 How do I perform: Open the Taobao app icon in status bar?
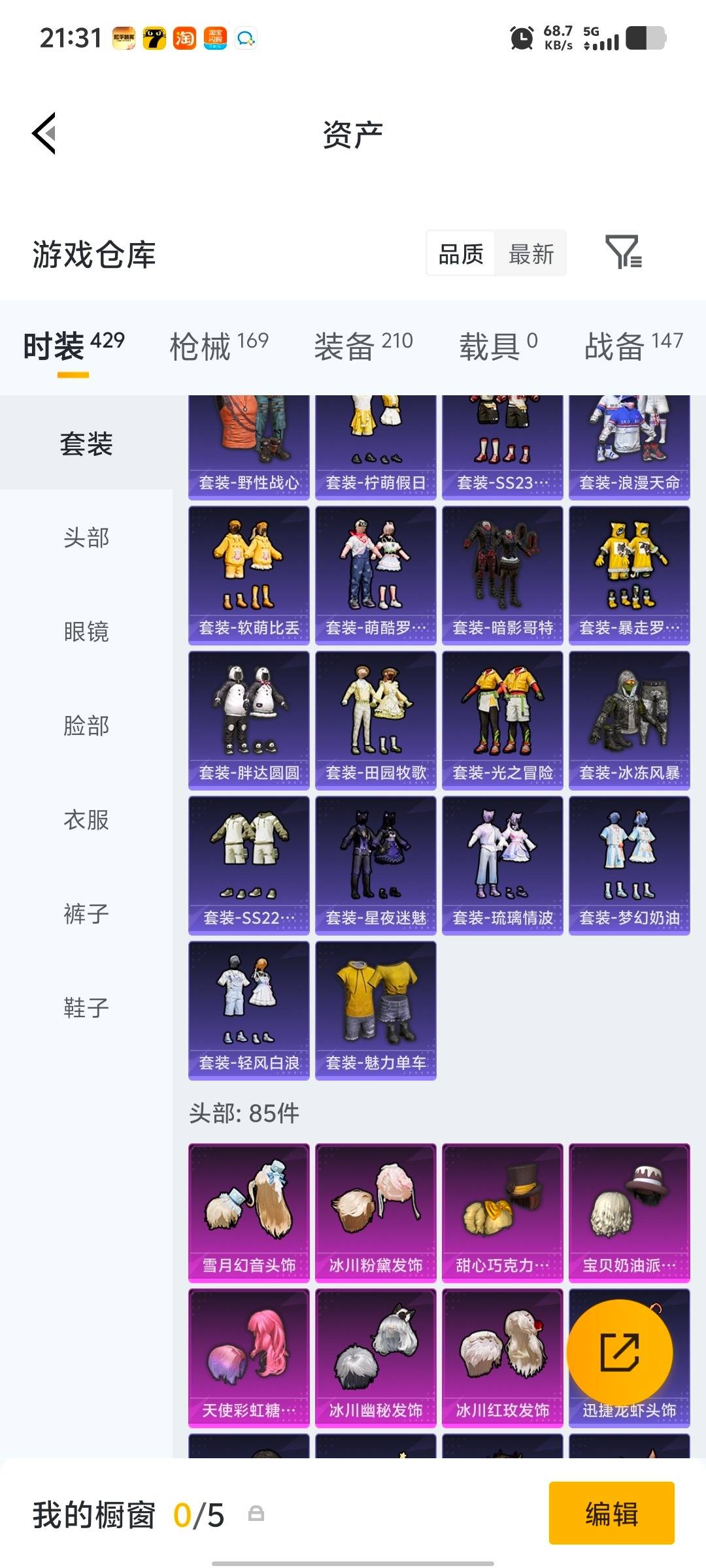pyautogui.click(x=185, y=39)
